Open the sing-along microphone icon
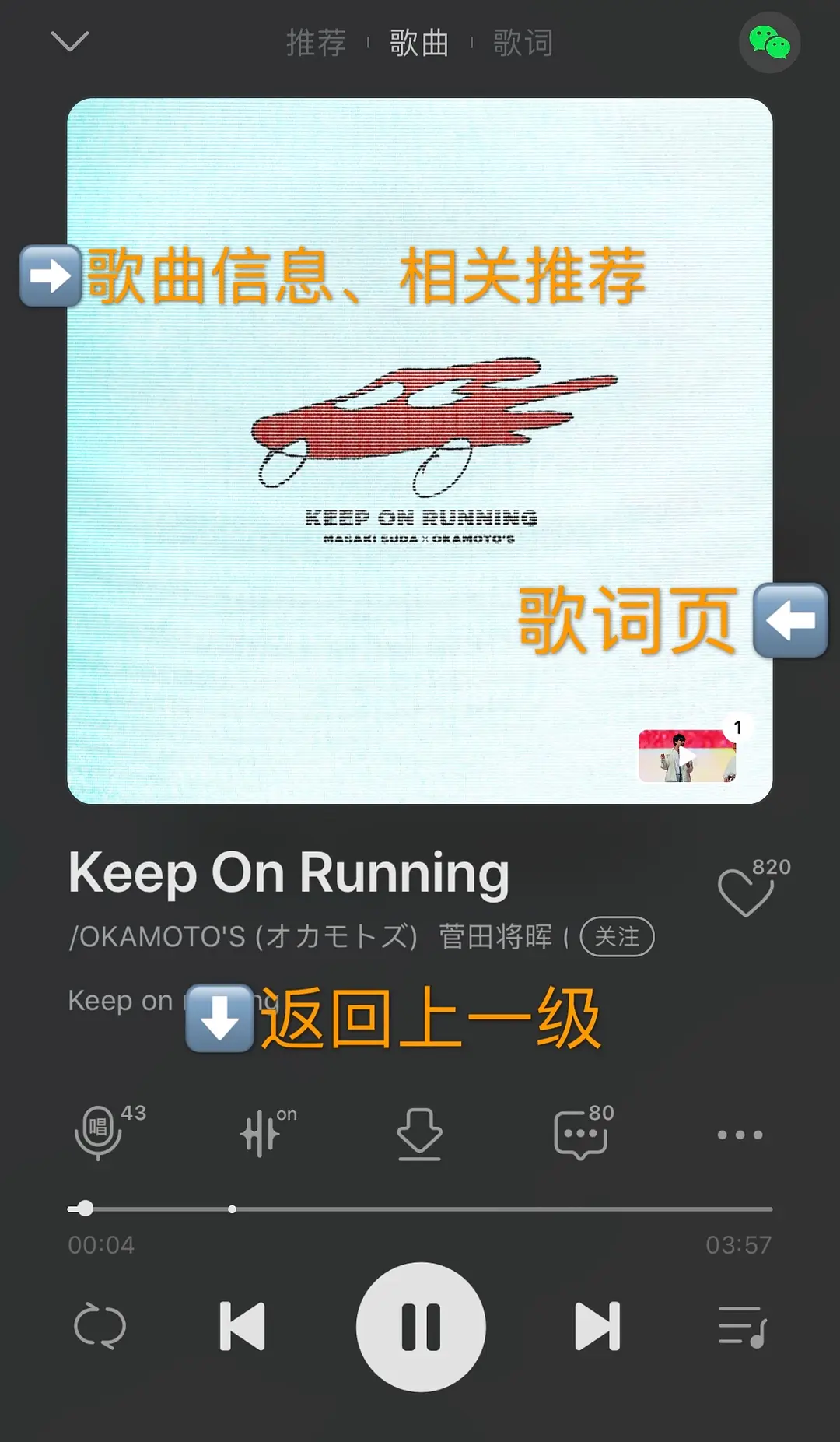Screen dimensions: 840x1442 coord(99,1133)
